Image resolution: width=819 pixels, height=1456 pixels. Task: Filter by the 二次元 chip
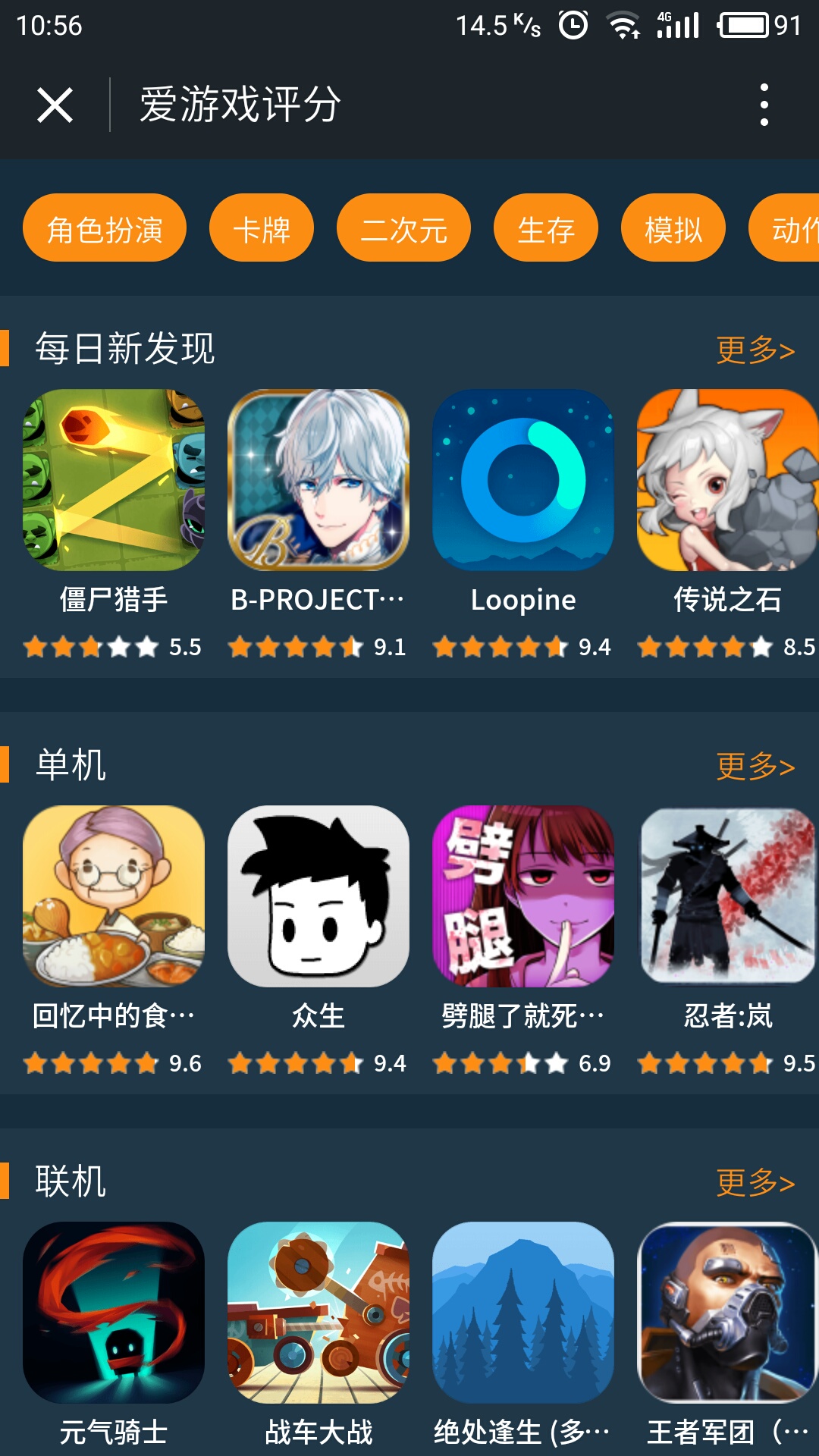pos(403,228)
